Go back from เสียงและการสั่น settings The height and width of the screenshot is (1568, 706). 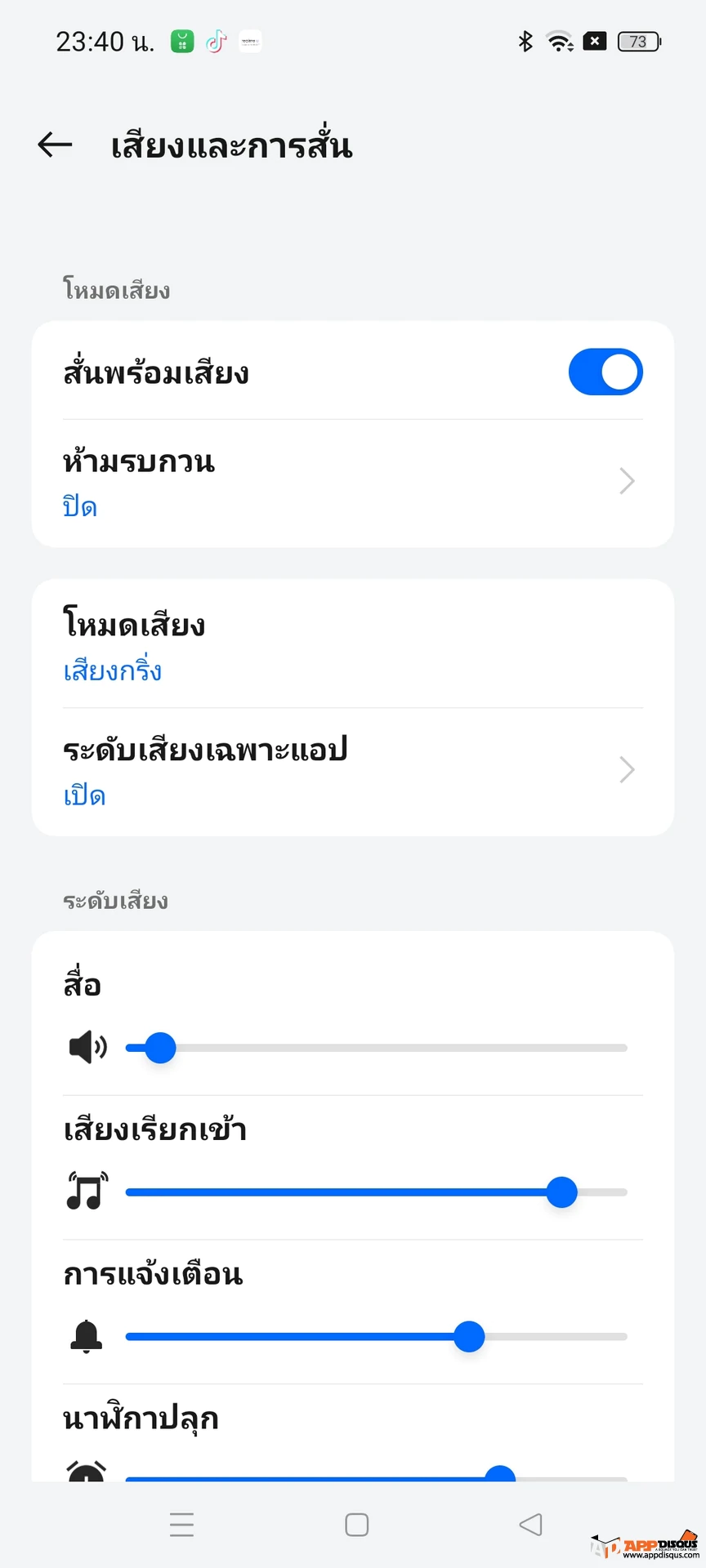tap(56, 145)
